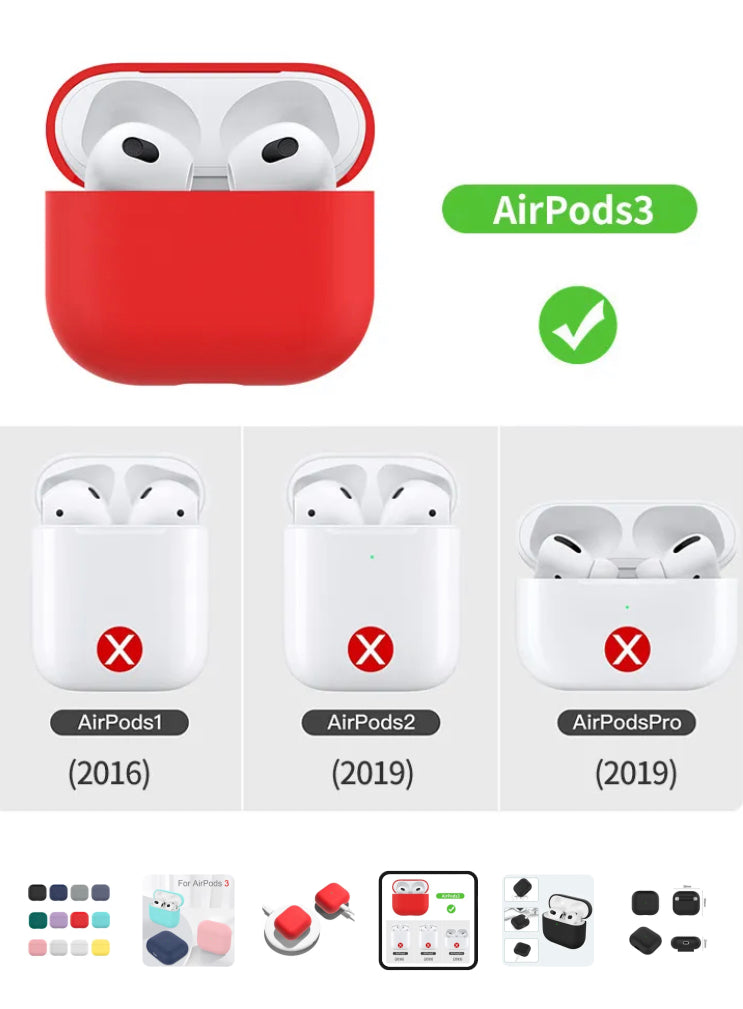
Task: Open the black case dimensions thumbnail
Action: click(668, 920)
